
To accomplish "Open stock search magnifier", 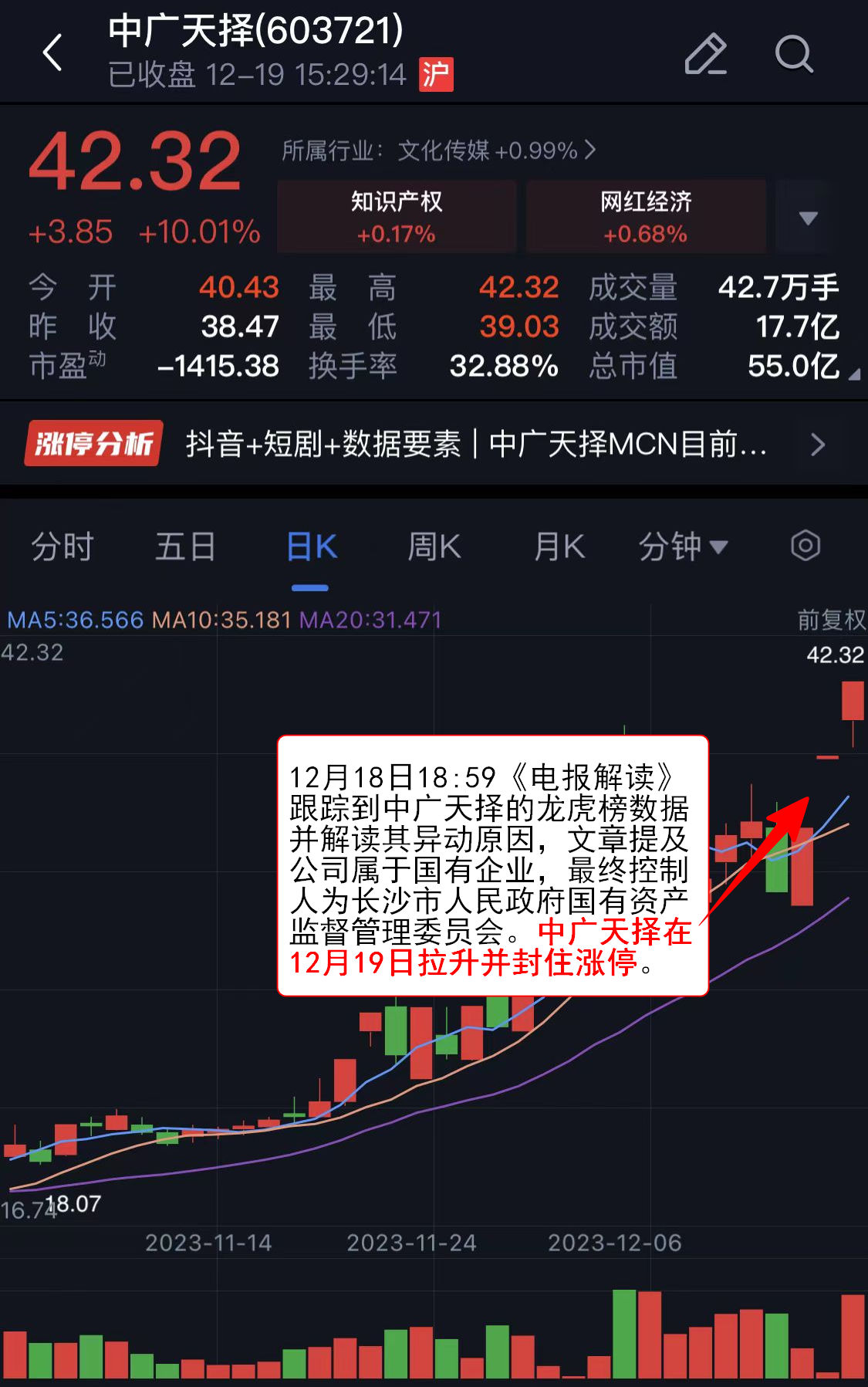I will 794,54.
